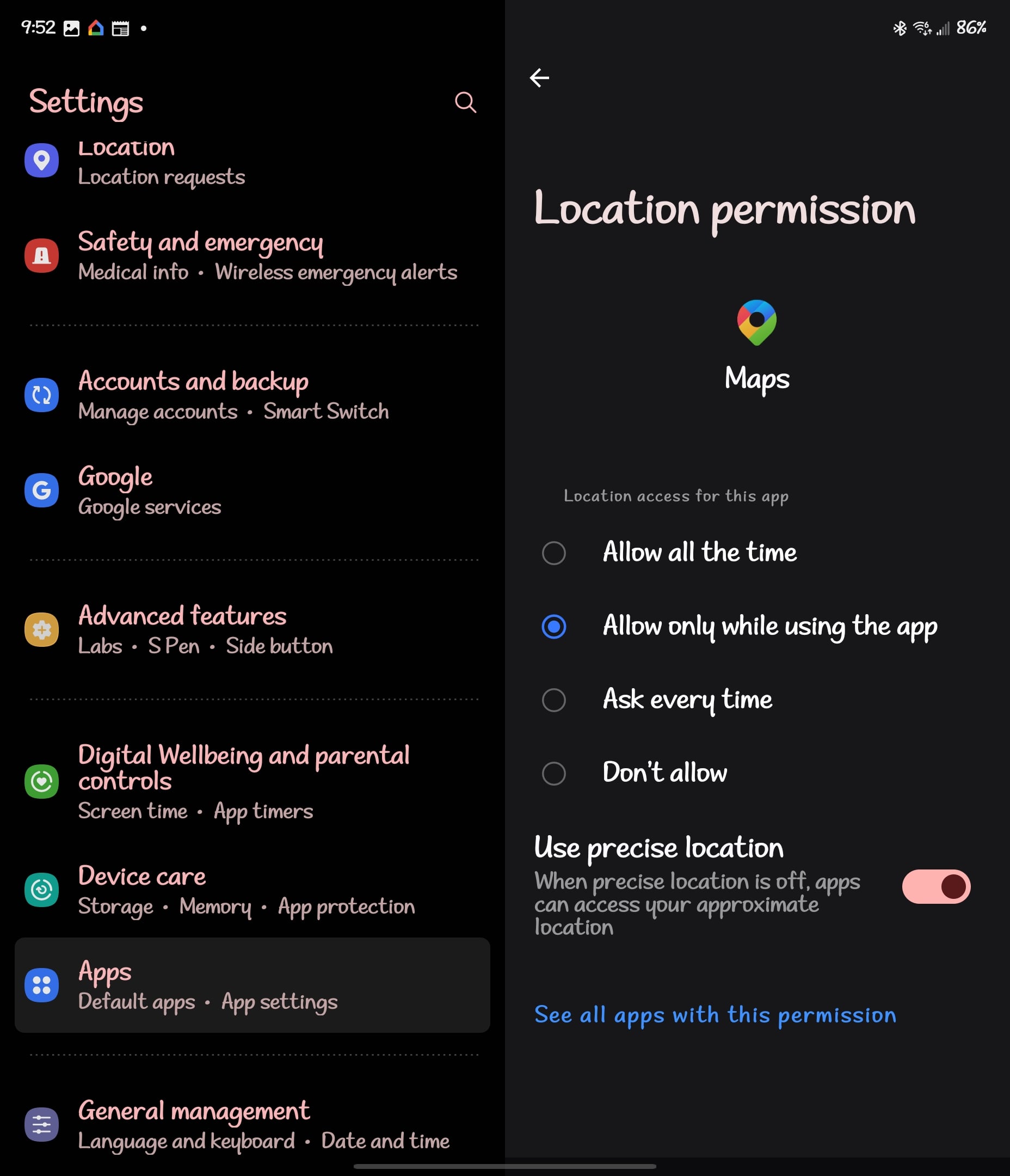Search settings with the magnifier icon
Screen dimensions: 1010x1176
coord(465,102)
